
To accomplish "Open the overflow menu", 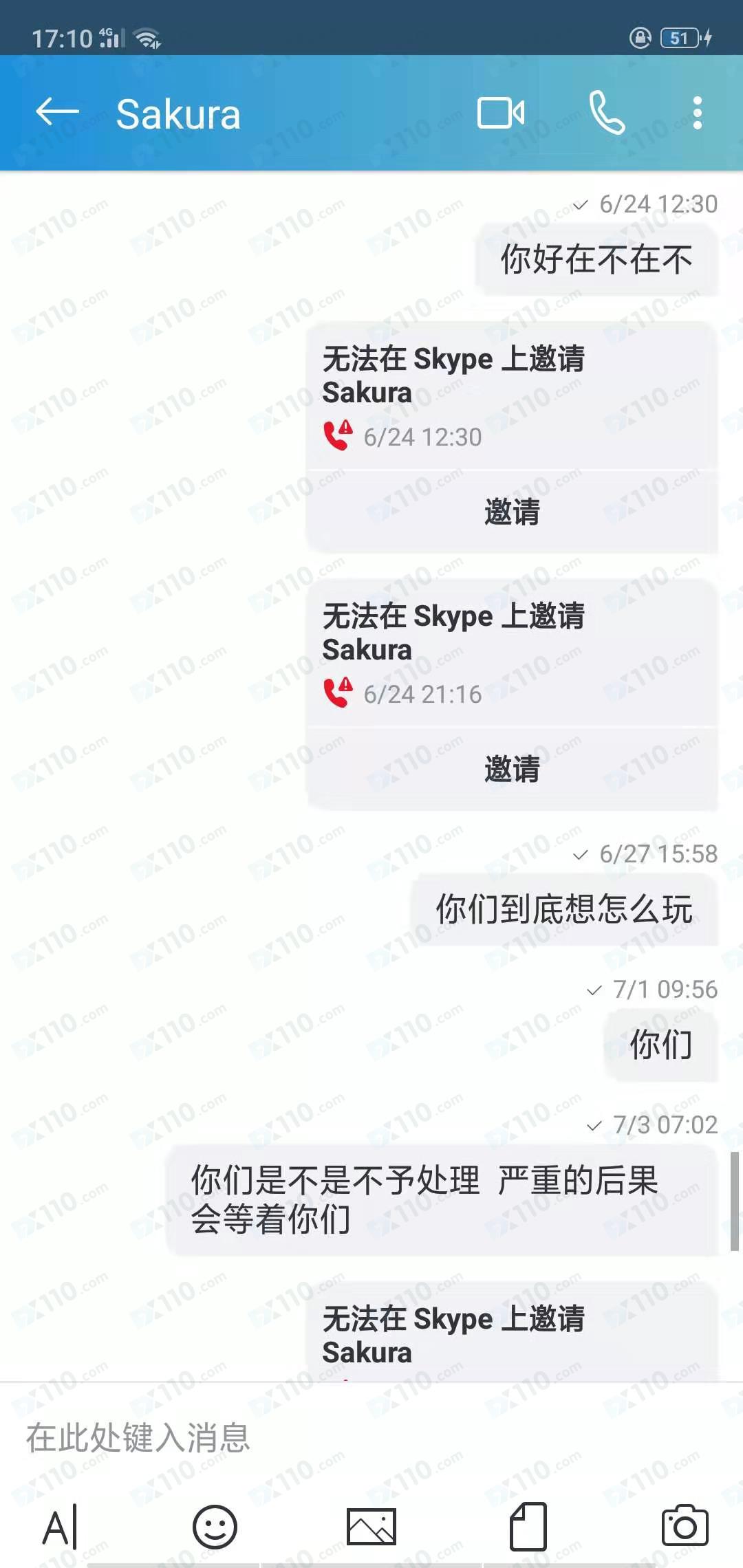I will 697,113.
